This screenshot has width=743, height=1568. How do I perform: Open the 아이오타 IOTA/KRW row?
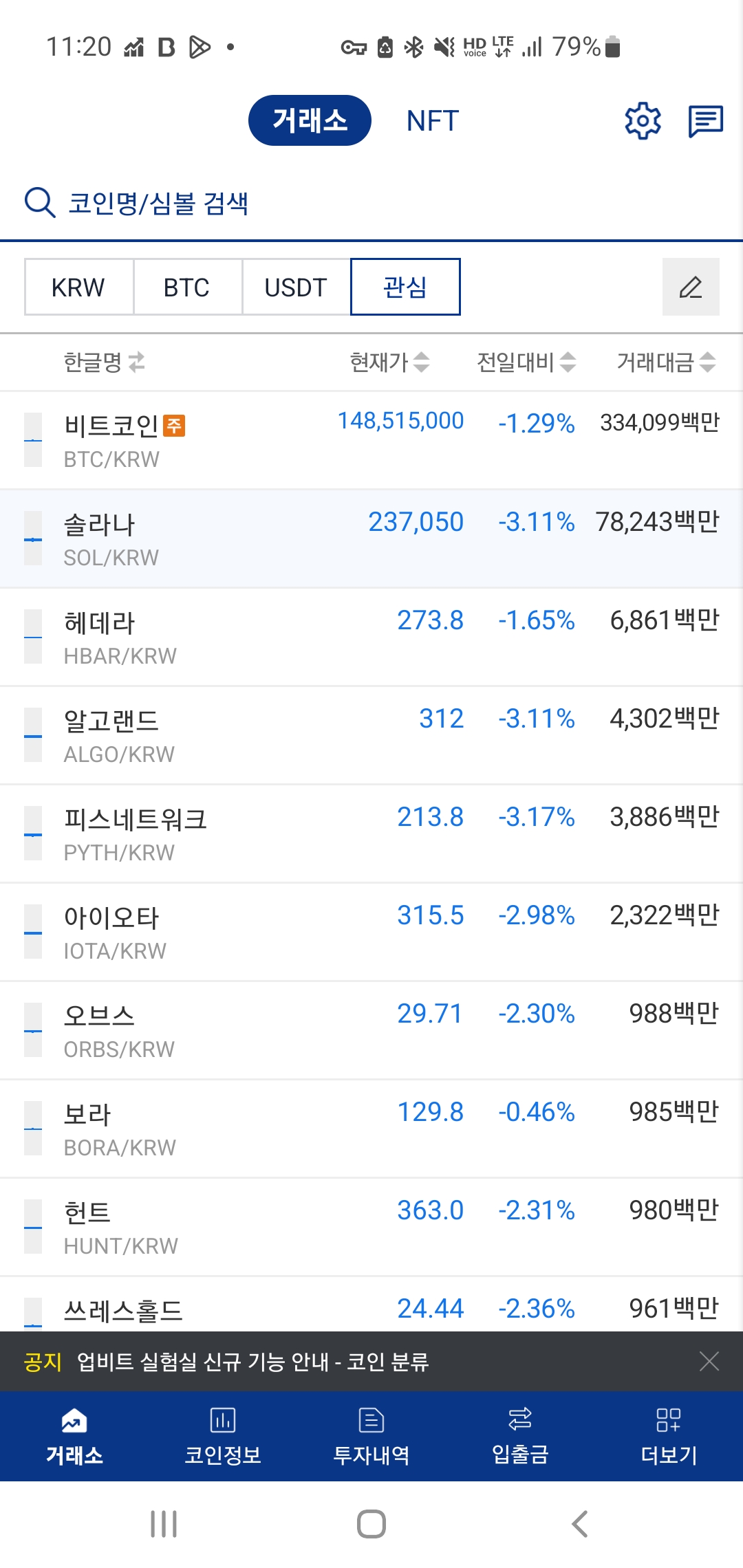(371, 932)
